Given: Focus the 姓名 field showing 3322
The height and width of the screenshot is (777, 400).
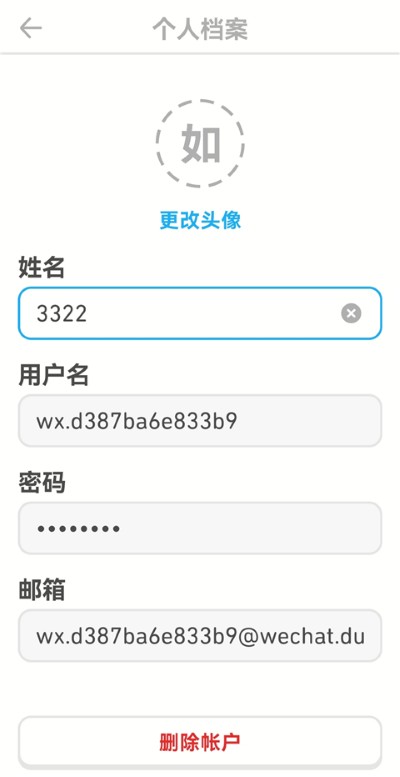Looking at the screenshot, I should (200, 313).
